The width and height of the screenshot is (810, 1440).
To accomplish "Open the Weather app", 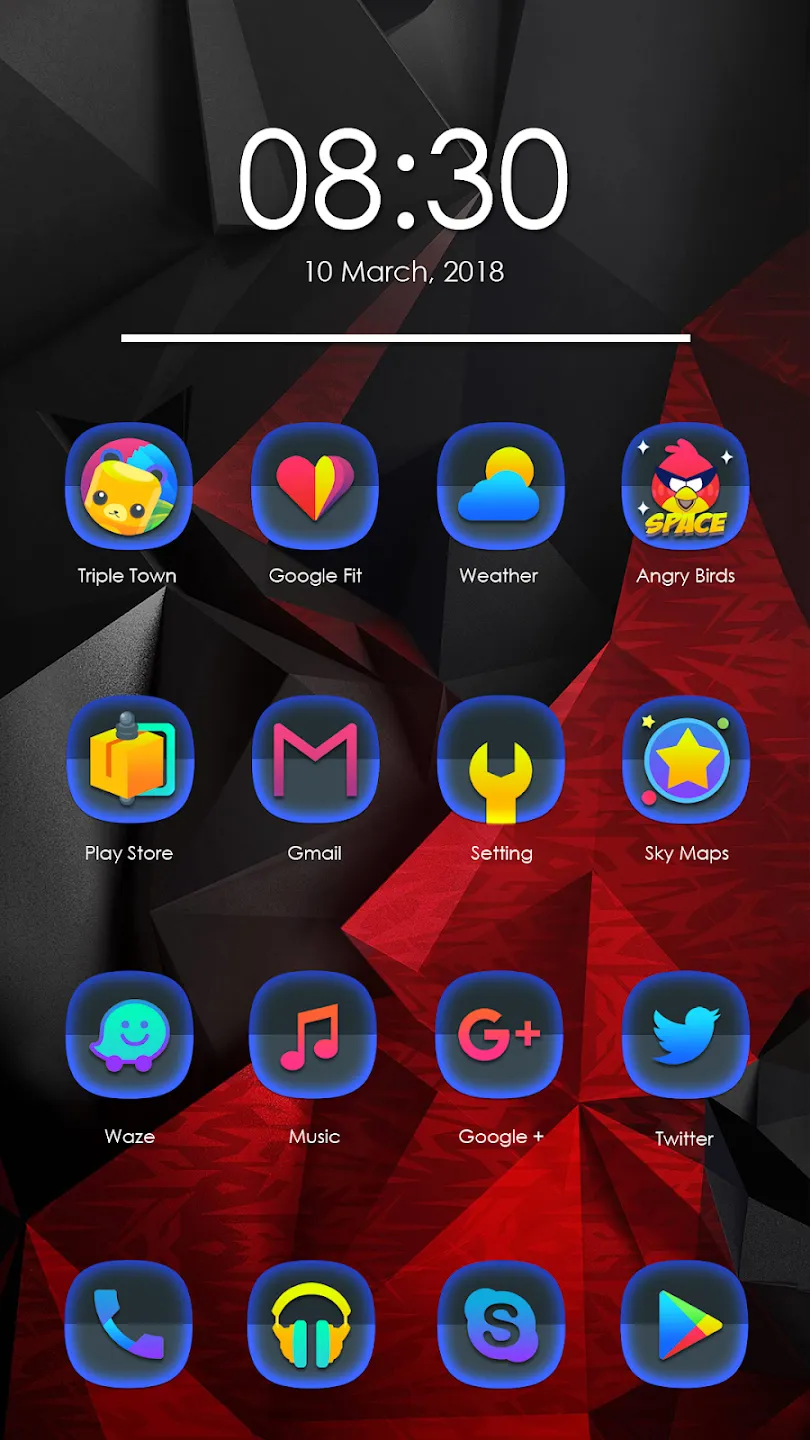I will tap(501, 486).
